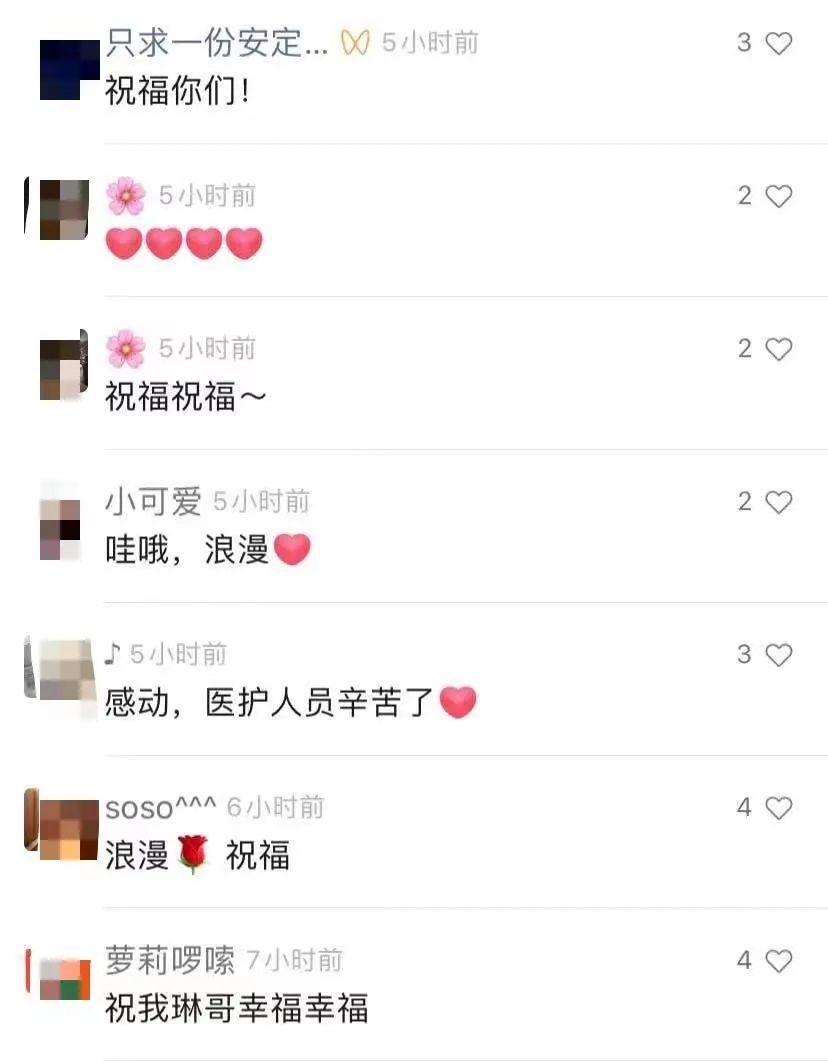Like soso^^^'s comment
The height and width of the screenshot is (1062, 828).
point(778,808)
